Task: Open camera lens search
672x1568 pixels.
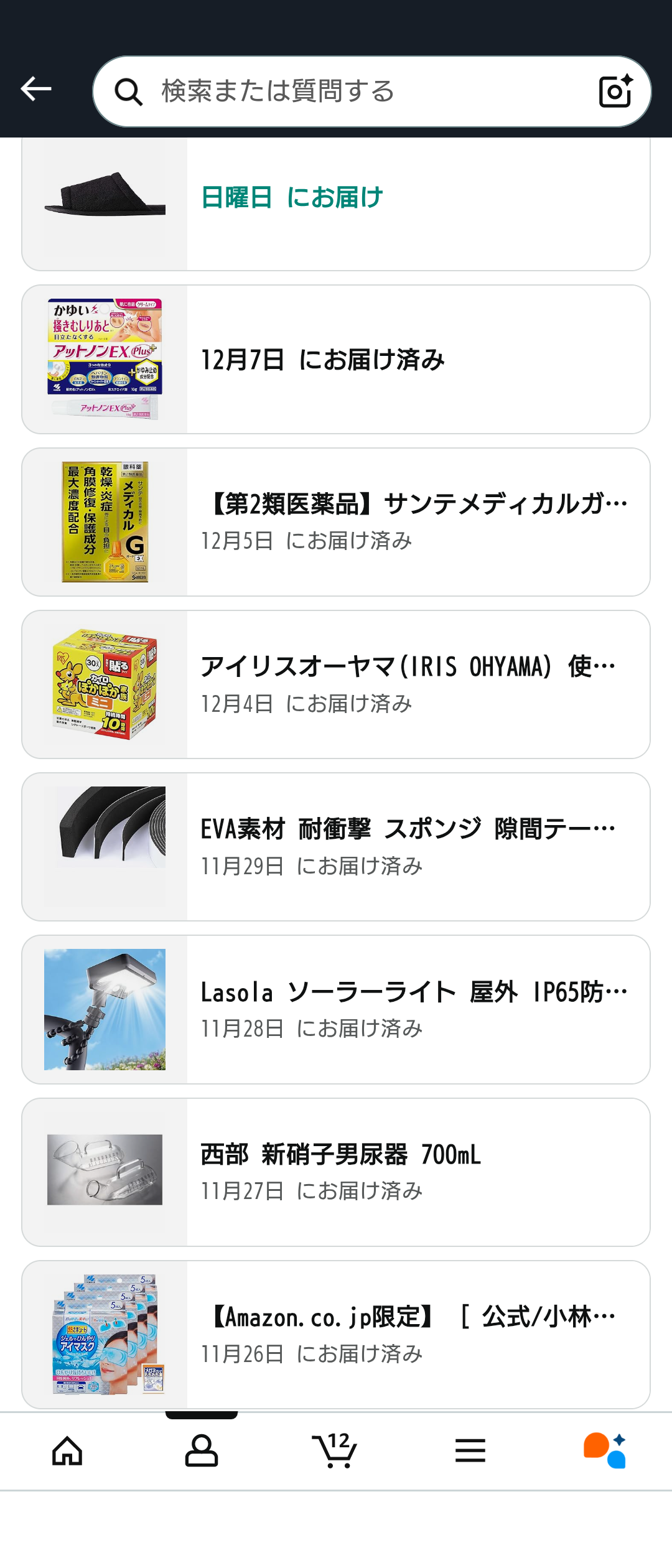Action: tap(615, 91)
